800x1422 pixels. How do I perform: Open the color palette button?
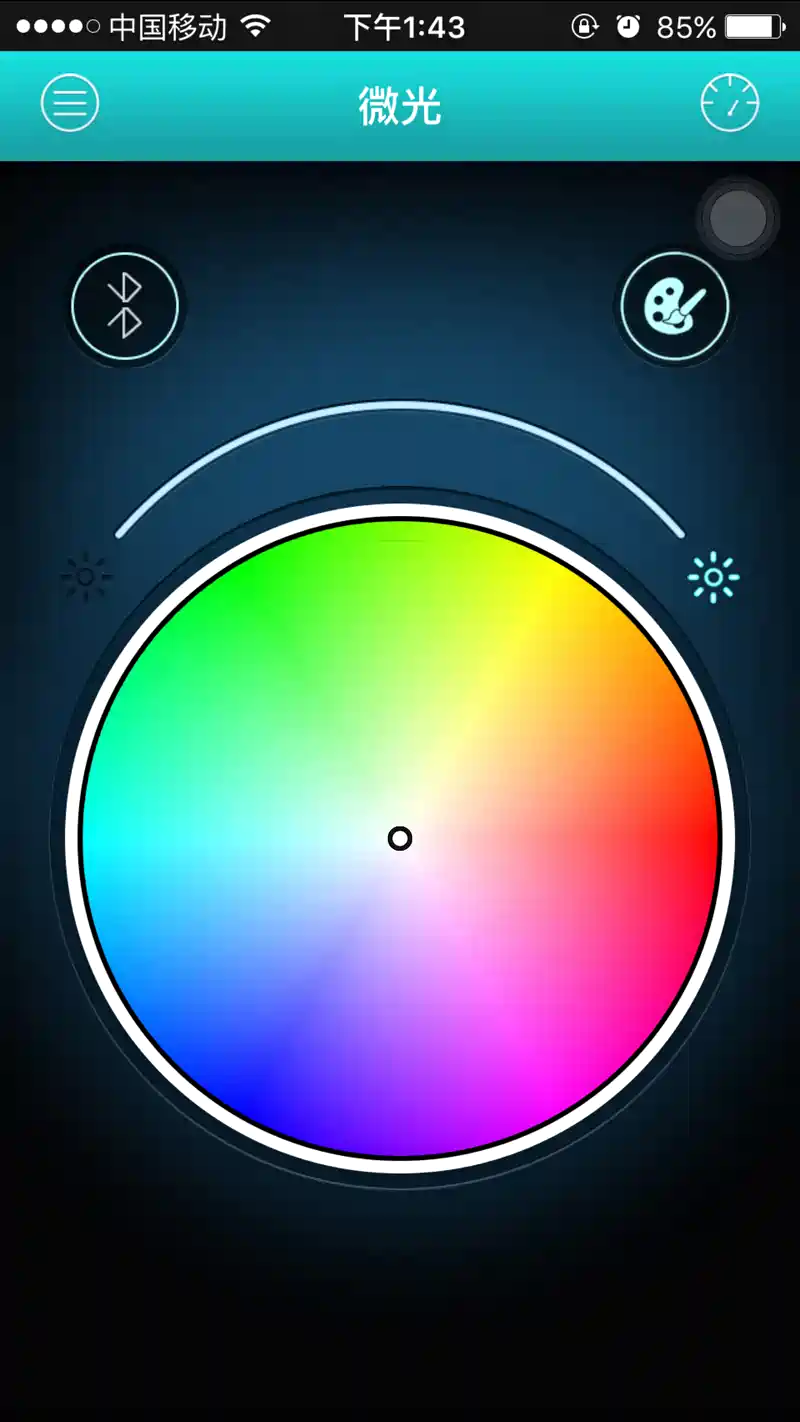pyautogui.click(x=675, y=306)
